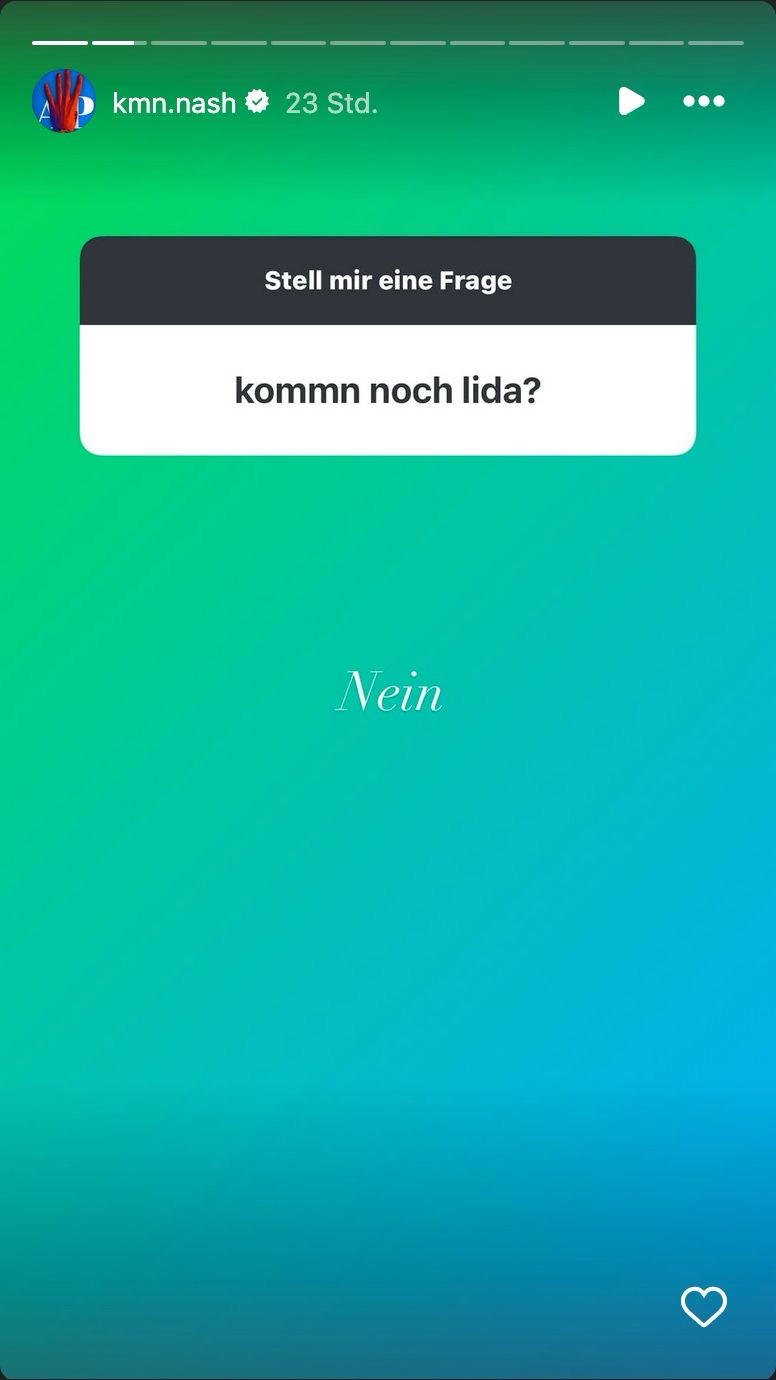The height and width of the screenshot is (1380, 776).
Task: Like this story with the heart
Action: (x=703, y=1307)
